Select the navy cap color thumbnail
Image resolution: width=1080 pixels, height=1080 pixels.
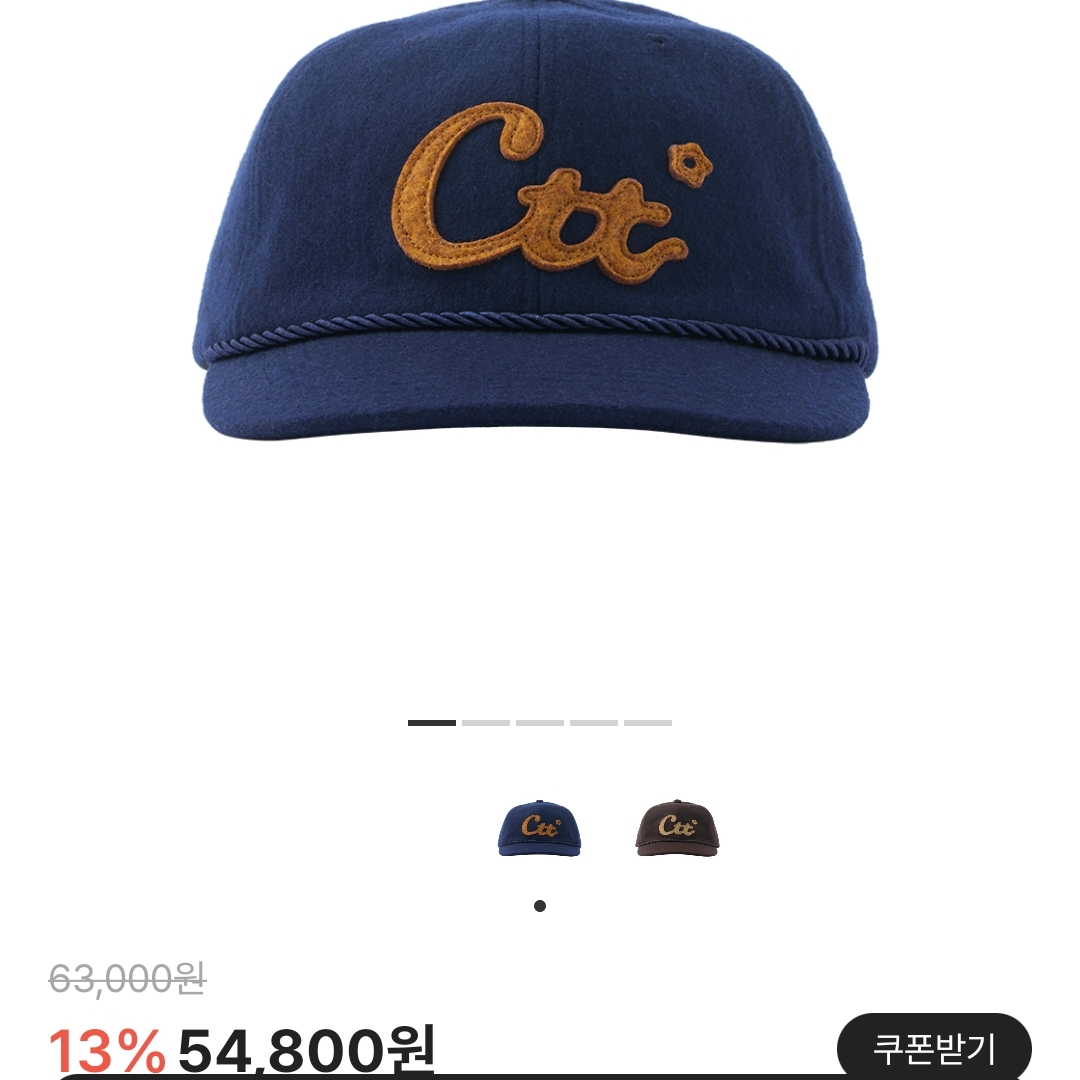tap(539, 828)
